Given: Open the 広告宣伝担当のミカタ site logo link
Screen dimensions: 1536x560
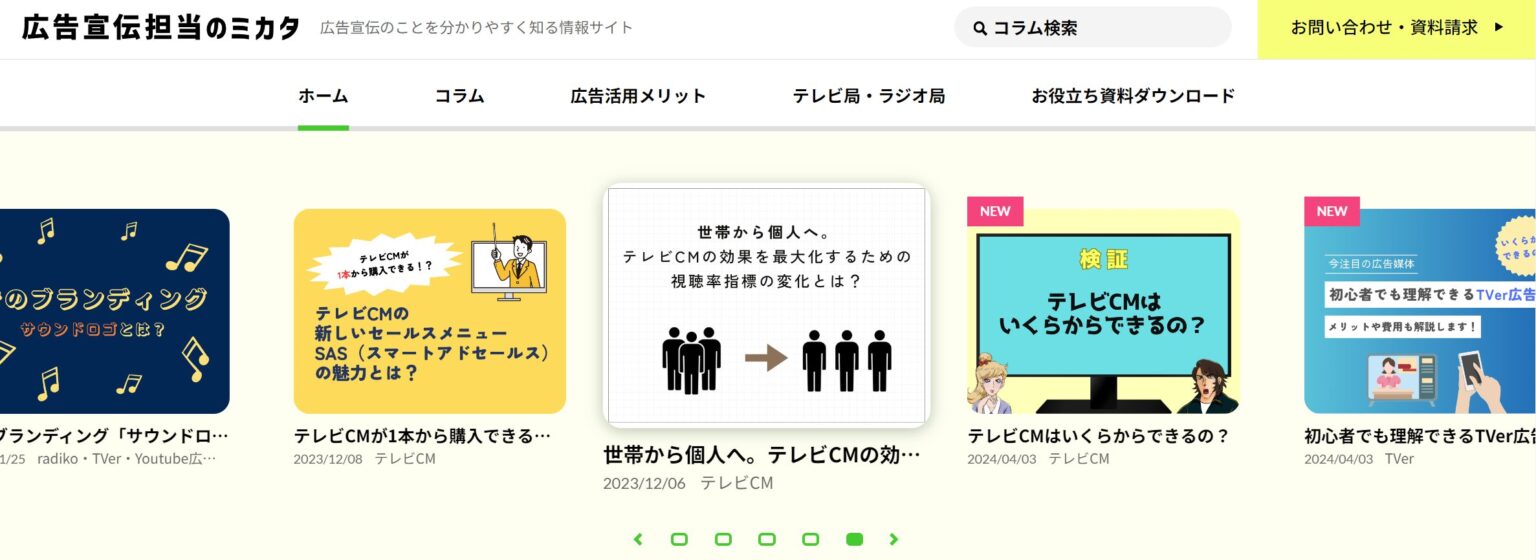Looking at the screenshot, I should 161,28.
